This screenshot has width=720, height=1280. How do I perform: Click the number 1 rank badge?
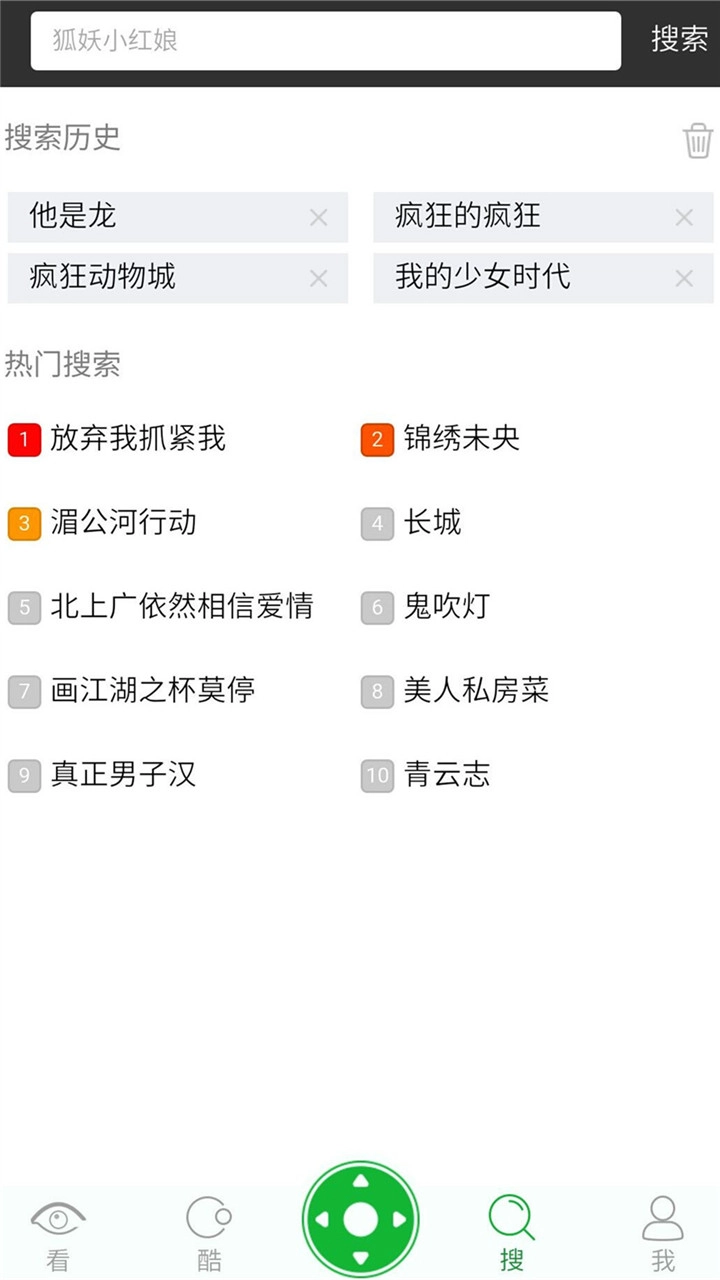[24, 440]
